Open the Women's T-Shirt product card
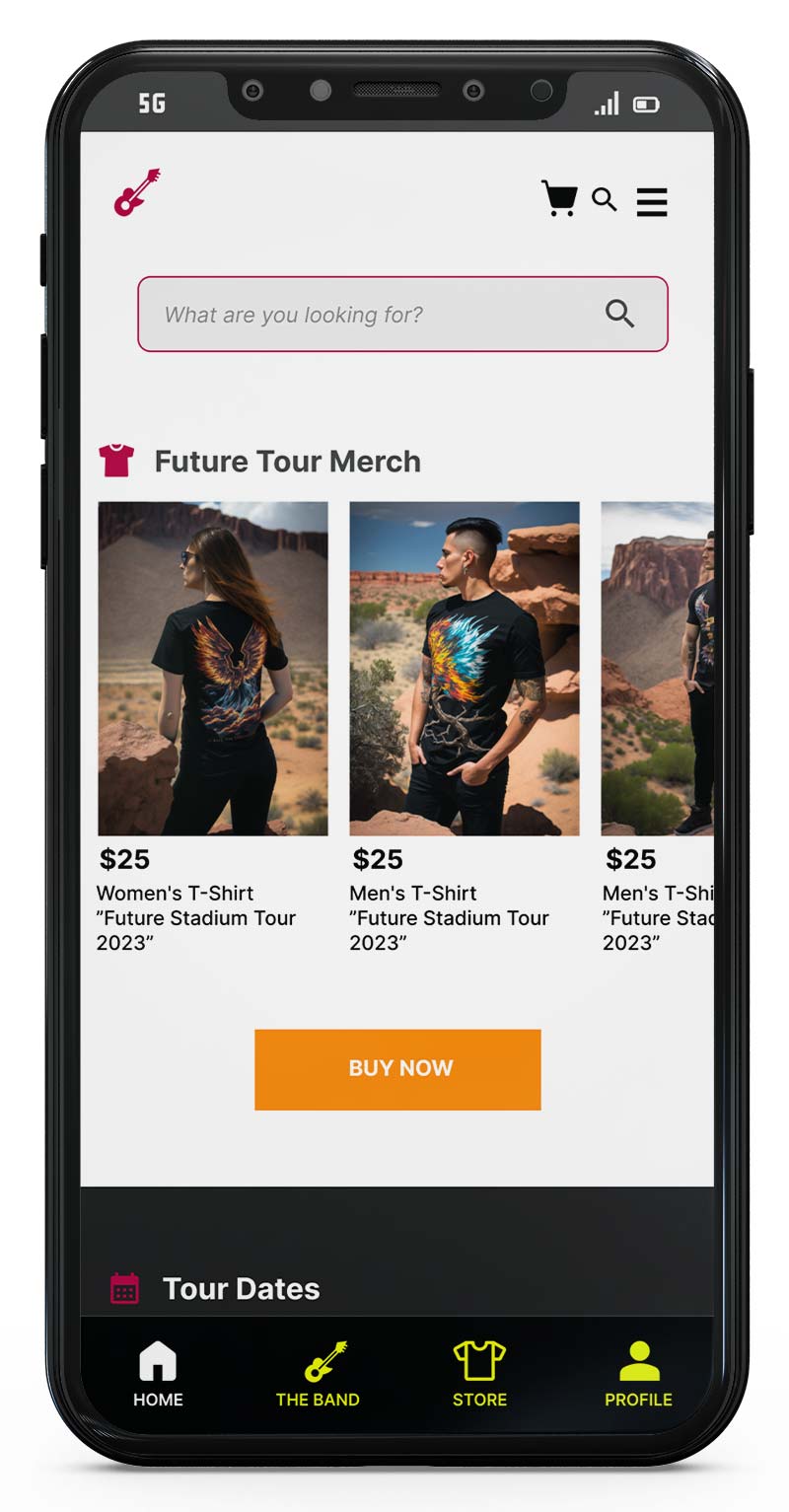The image size is (789, 1512). point(213,669)
